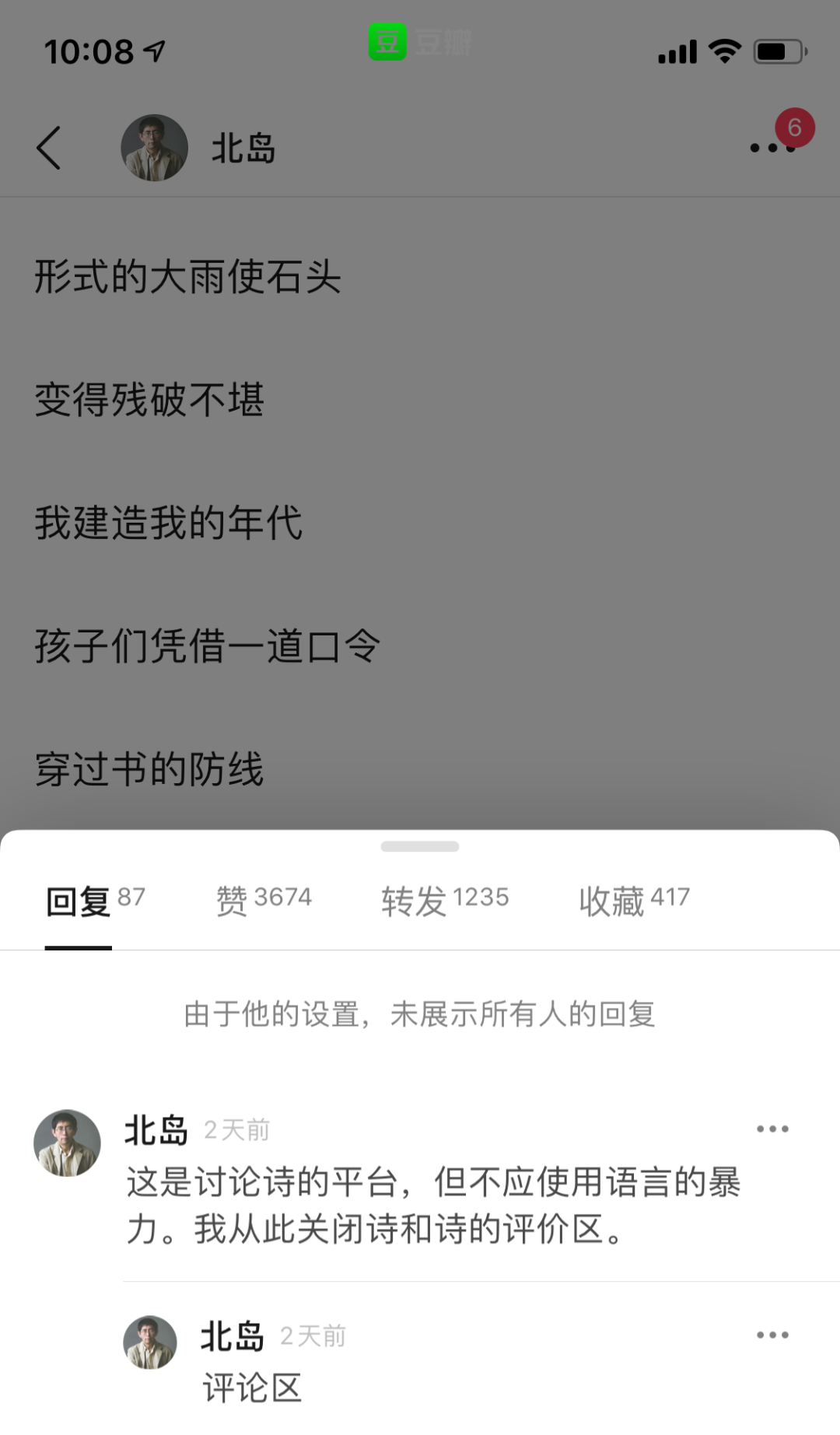Select the 回复 87 tab
Viewport: 840px width, 1435px height.
coord(95,900)
